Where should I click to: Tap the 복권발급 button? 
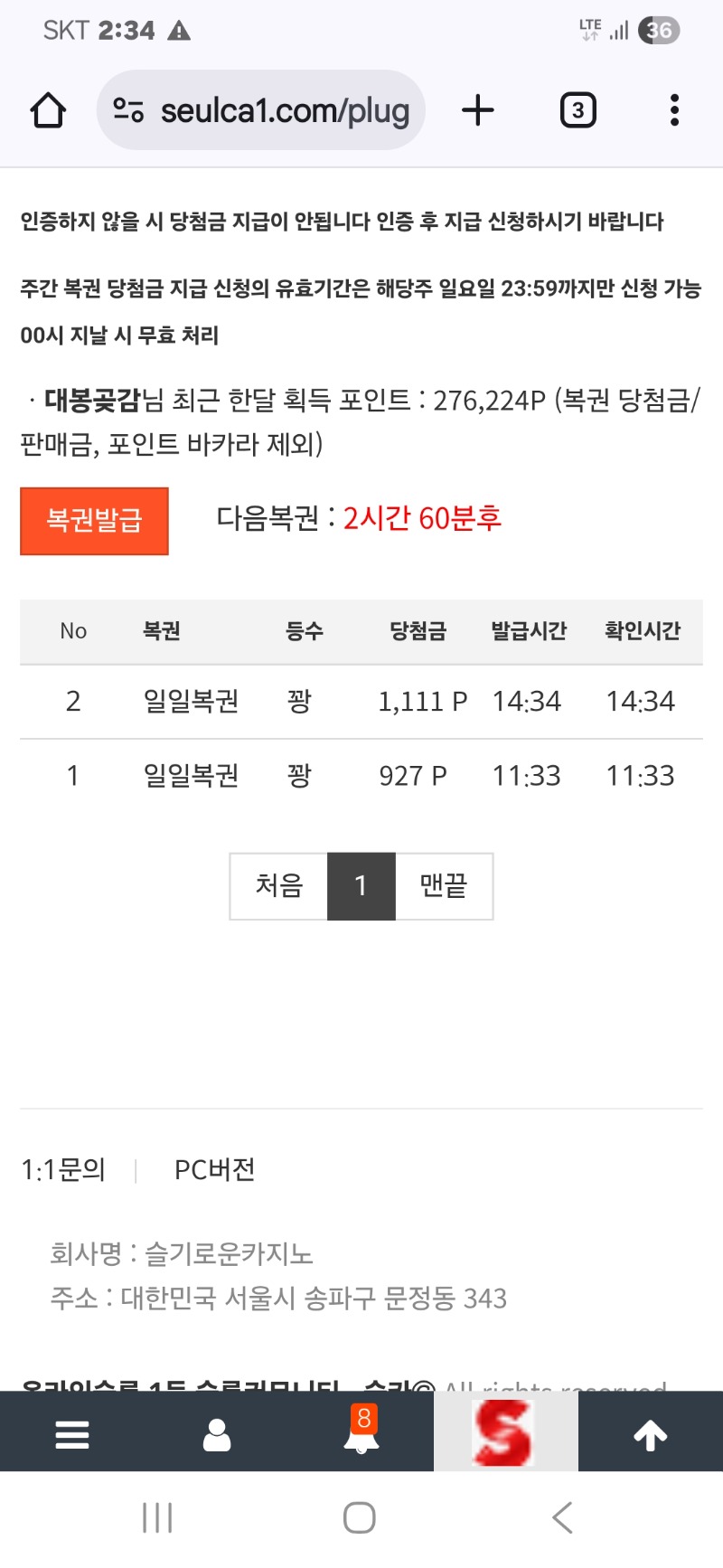[94, 521]
